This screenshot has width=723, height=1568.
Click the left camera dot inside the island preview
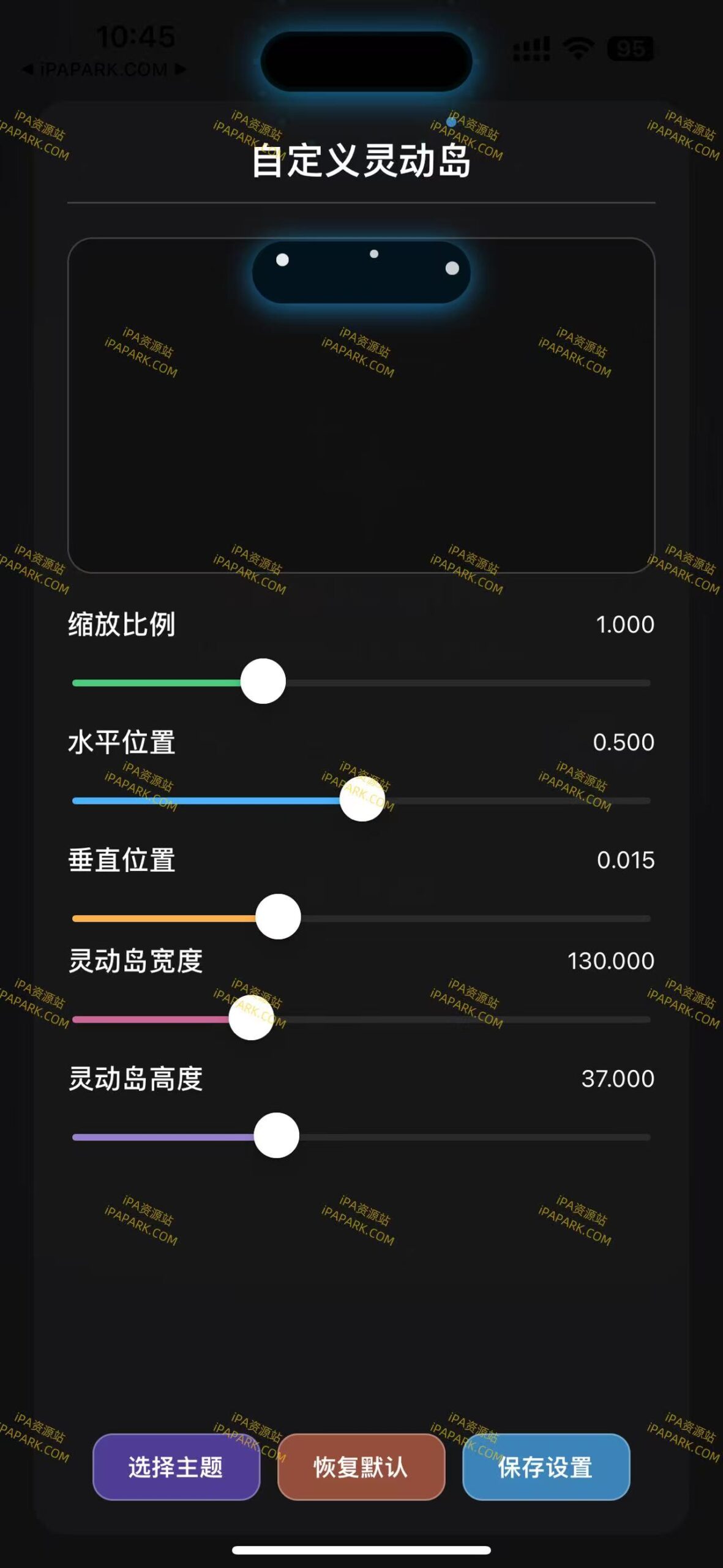pos(281,261)
